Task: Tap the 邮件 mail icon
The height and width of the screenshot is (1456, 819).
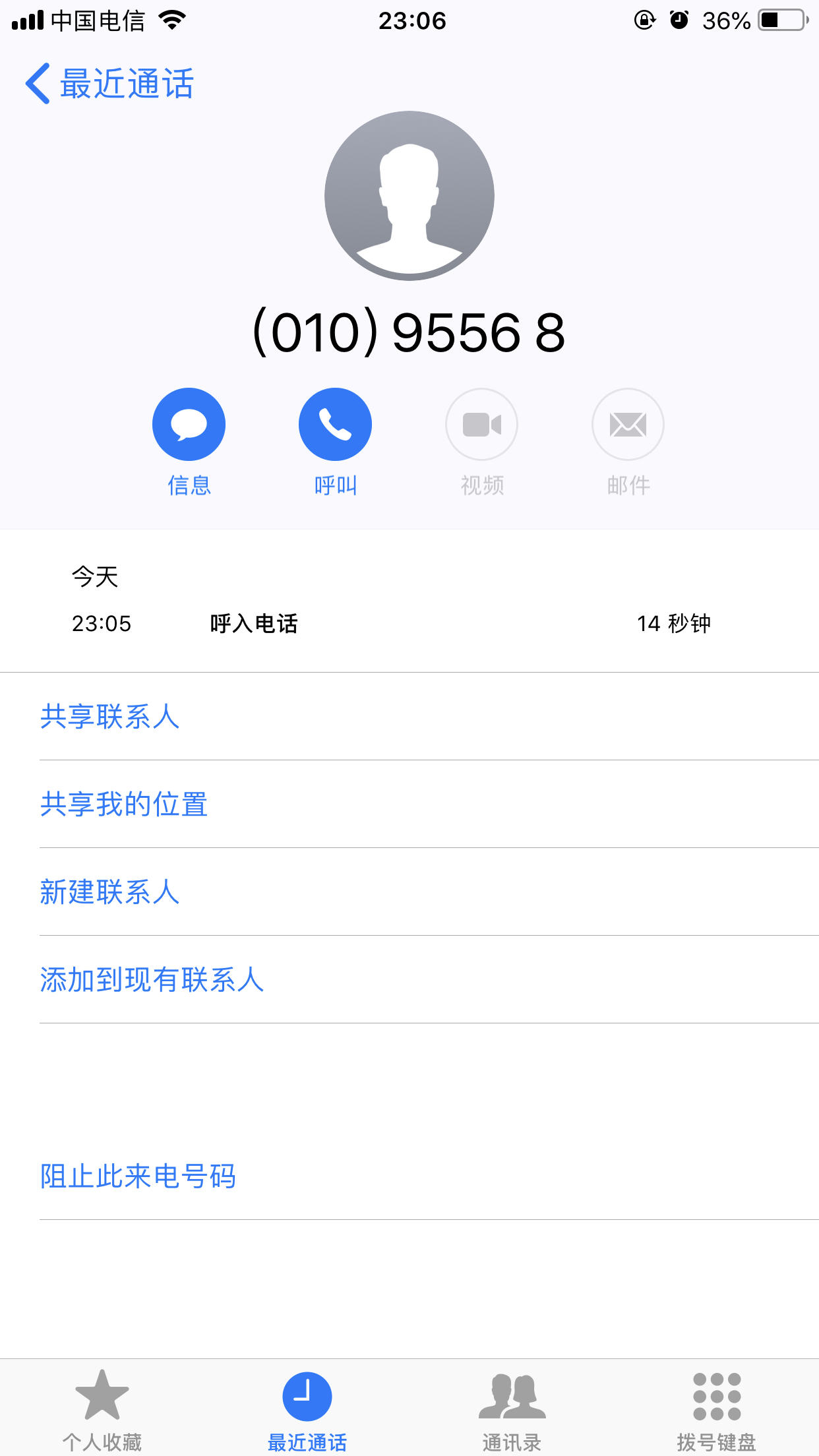Action: 627,424
